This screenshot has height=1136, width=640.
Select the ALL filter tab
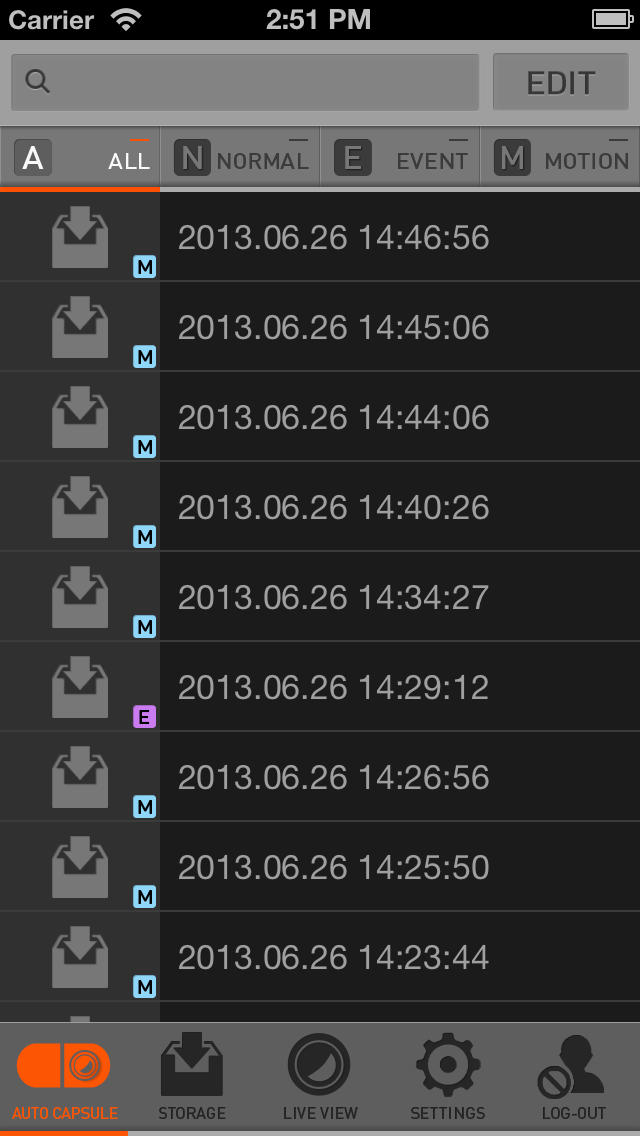pos(80,158)
